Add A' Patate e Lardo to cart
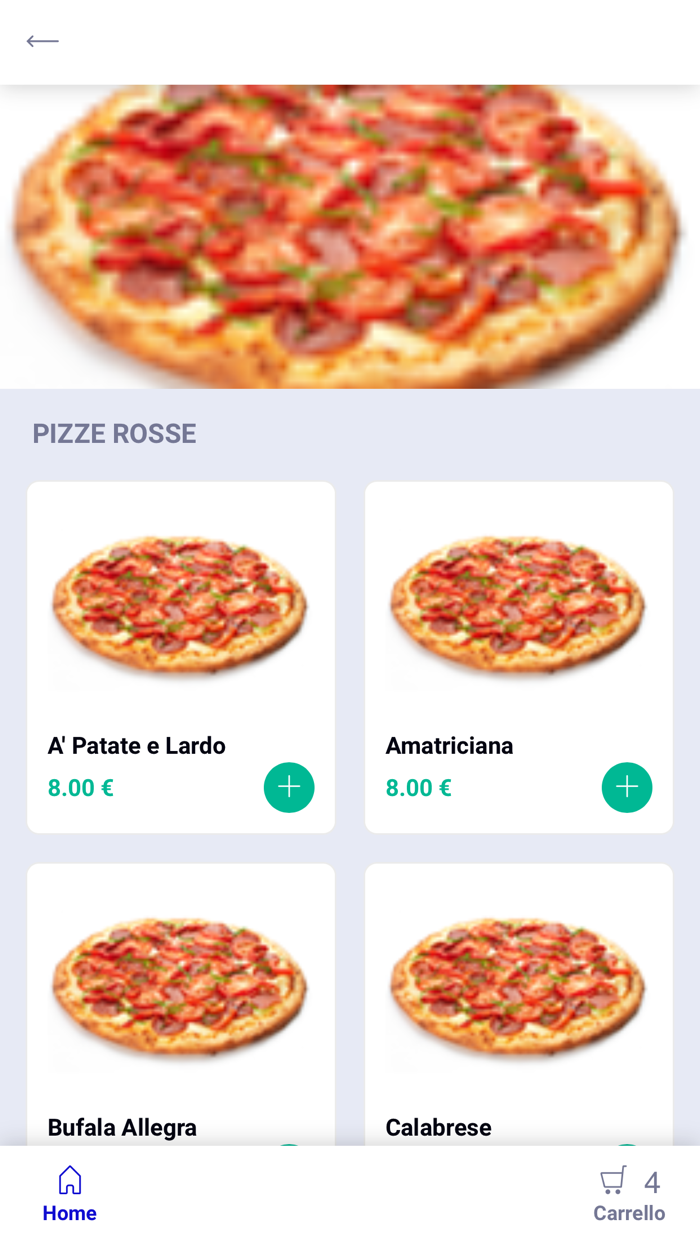The height and width of the screenshot is (1244, 700). [289, 787]
